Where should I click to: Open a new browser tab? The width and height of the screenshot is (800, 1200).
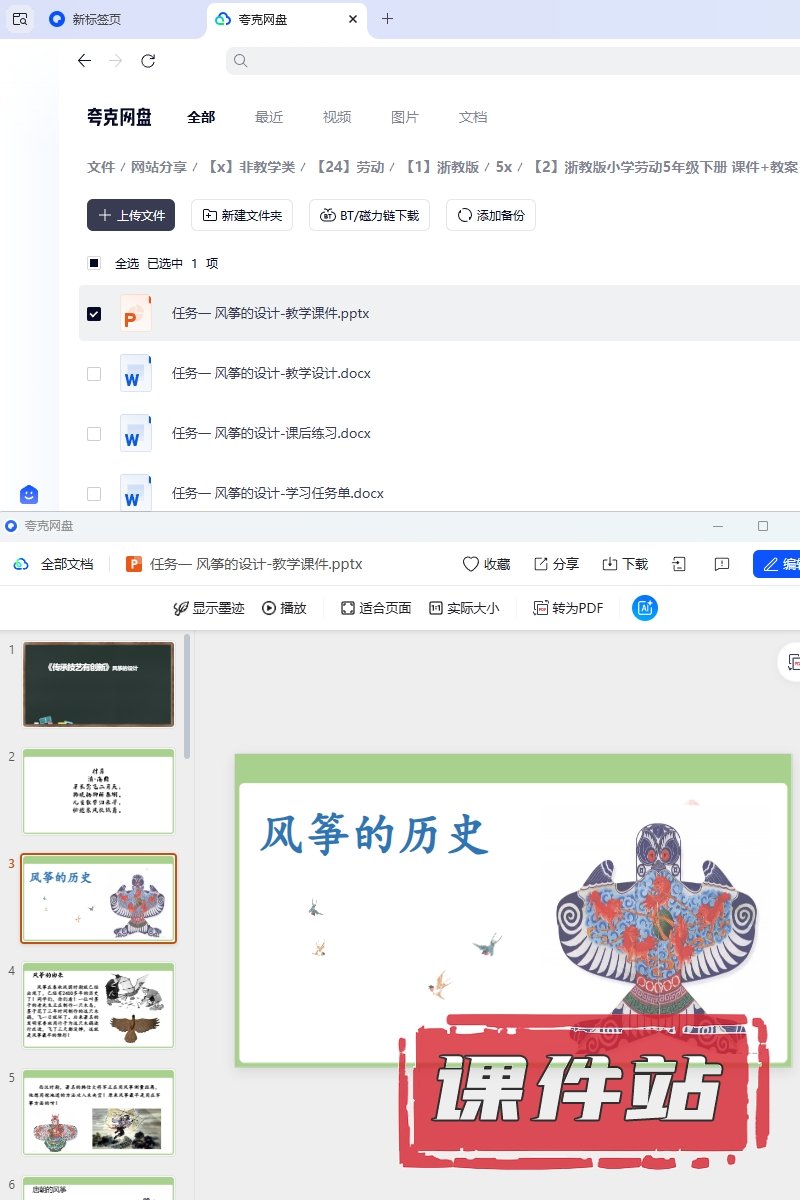pyautogui.click(x=388, y=19)
